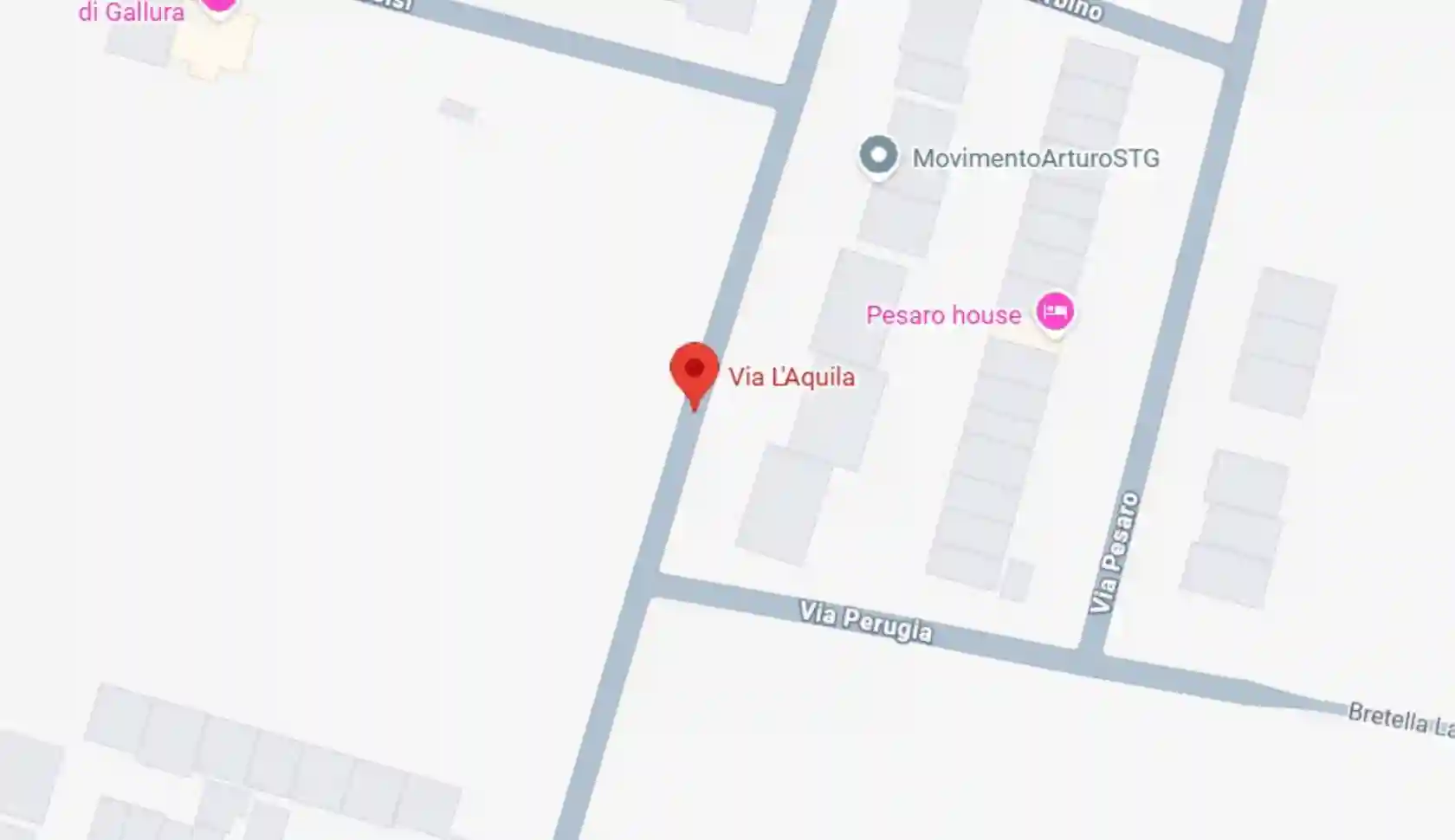Image resolution: width=1455 pixels, height=840 pixels.
Task: Open the Pesaro house lodging marker
Action: 1054,312
